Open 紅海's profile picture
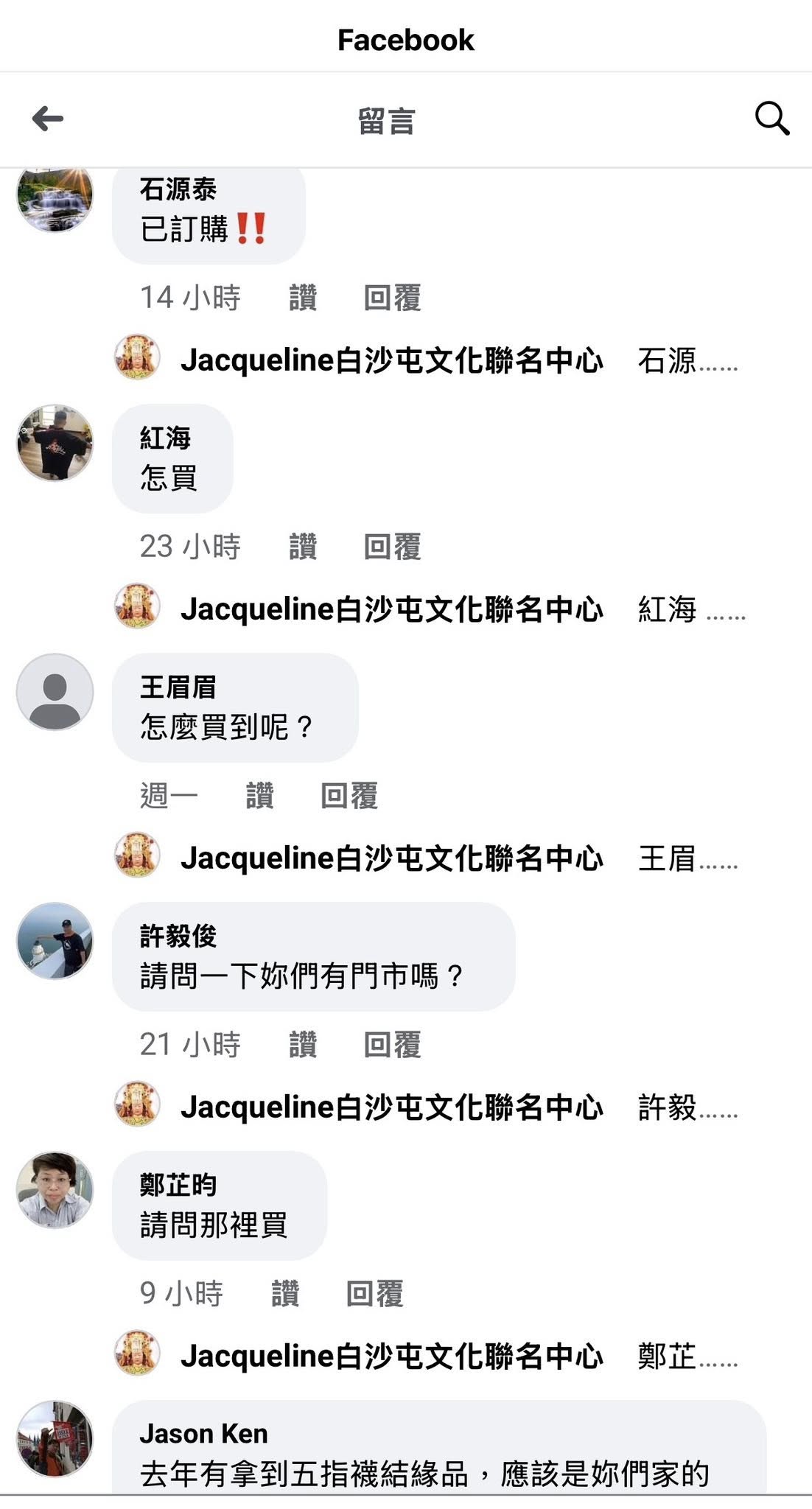 55,443
